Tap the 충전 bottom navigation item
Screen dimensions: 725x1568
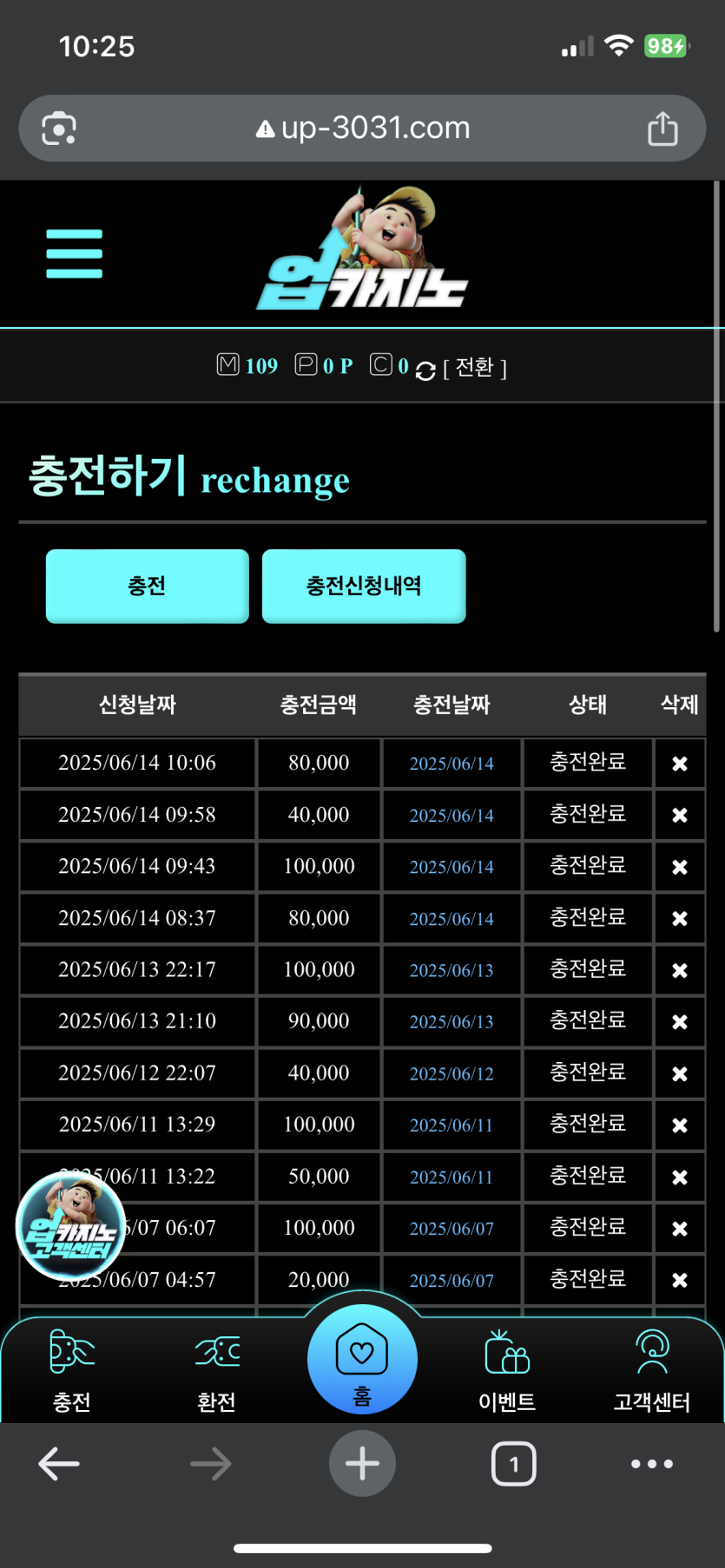click(x=72, y=1368)
